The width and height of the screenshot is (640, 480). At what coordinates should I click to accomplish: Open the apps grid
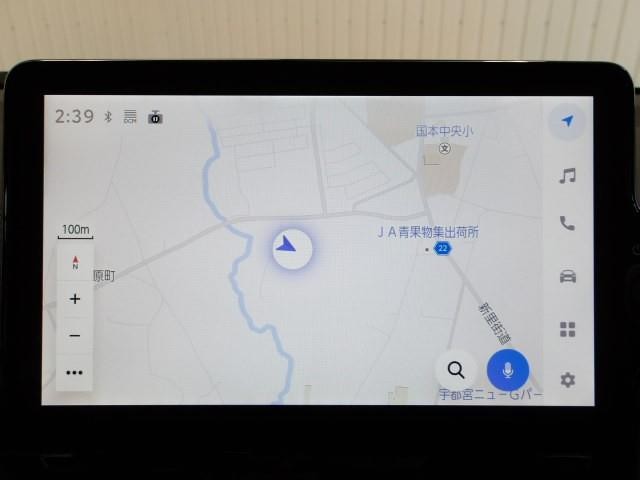click(567, 329)
